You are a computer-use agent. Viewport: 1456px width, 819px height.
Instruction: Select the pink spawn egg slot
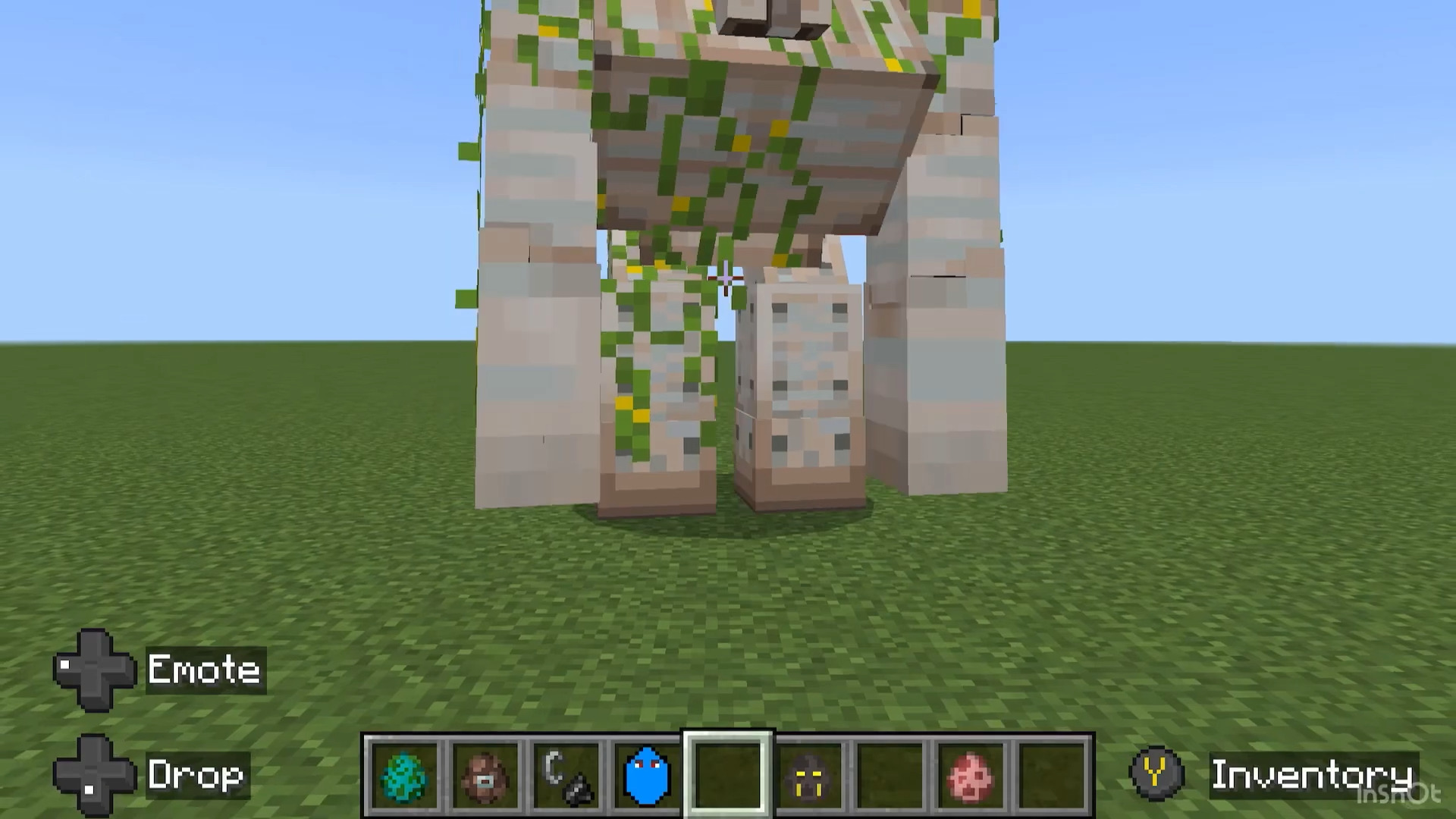point(971,777)
